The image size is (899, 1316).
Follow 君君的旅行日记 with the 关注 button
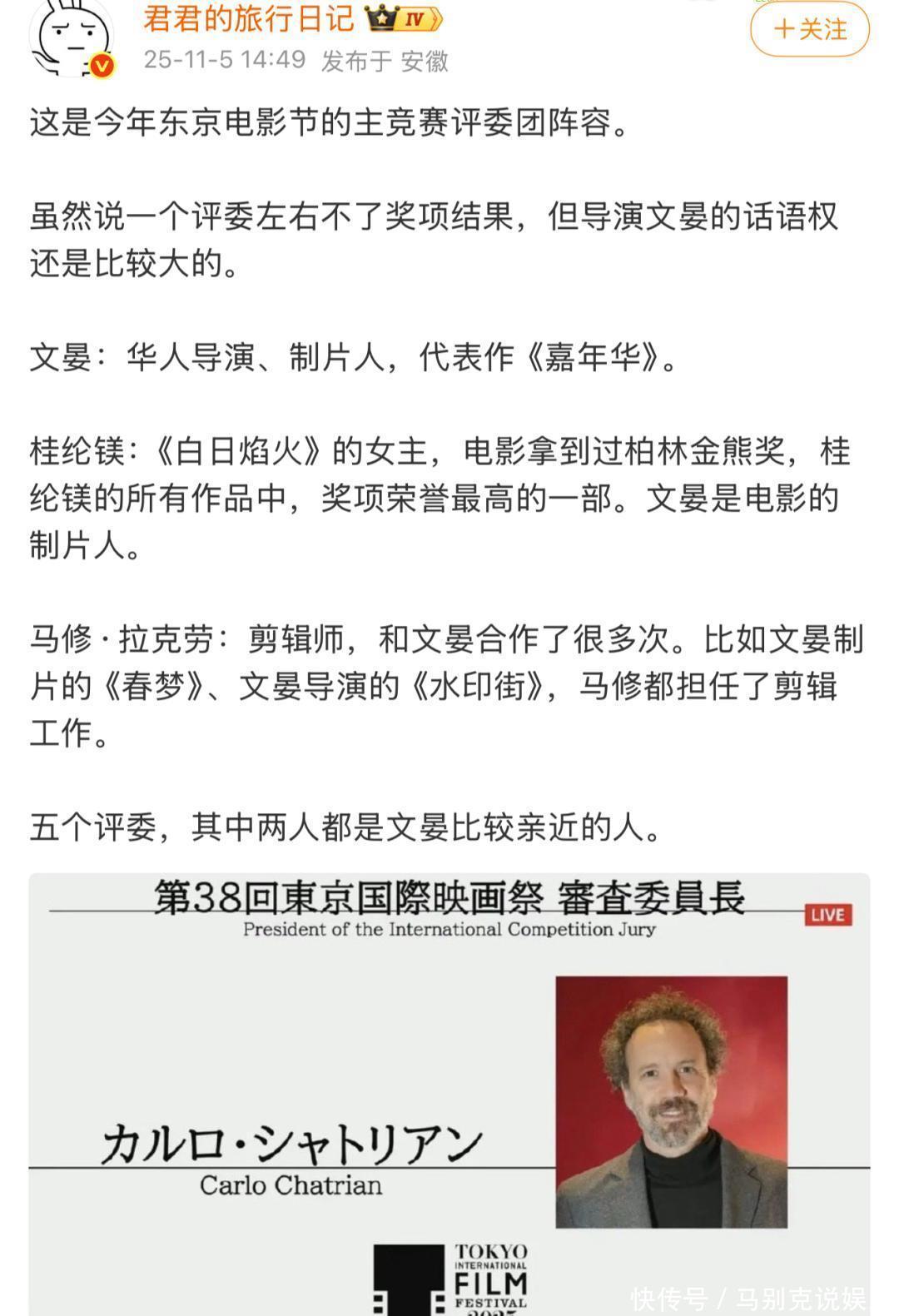[809, 30]
